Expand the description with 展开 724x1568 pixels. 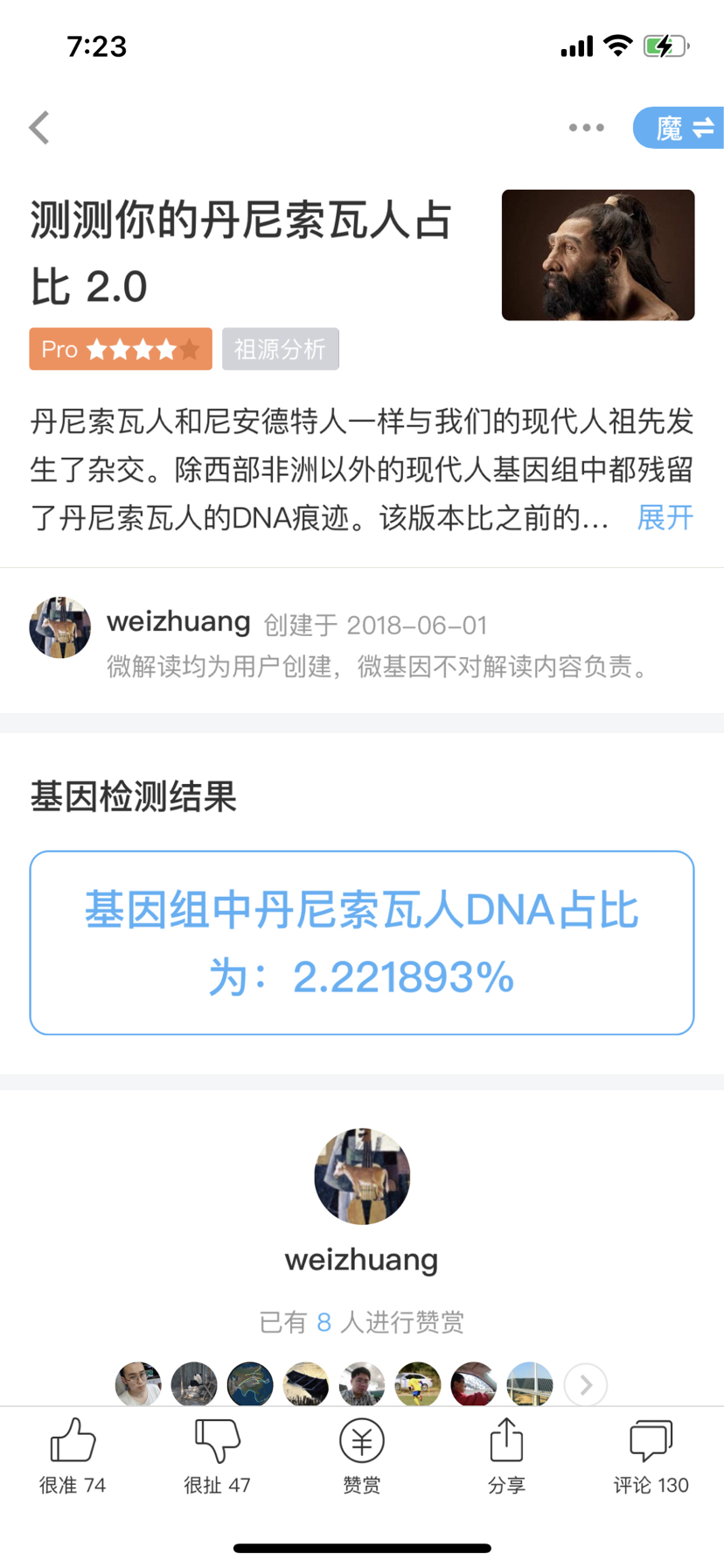coord(665,518)
